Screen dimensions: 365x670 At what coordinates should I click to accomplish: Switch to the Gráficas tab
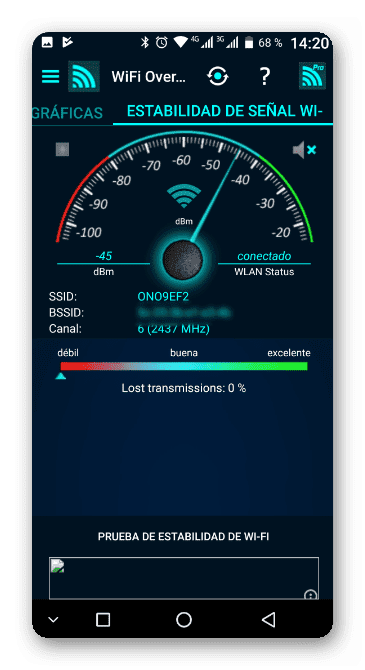coord(68,112)
